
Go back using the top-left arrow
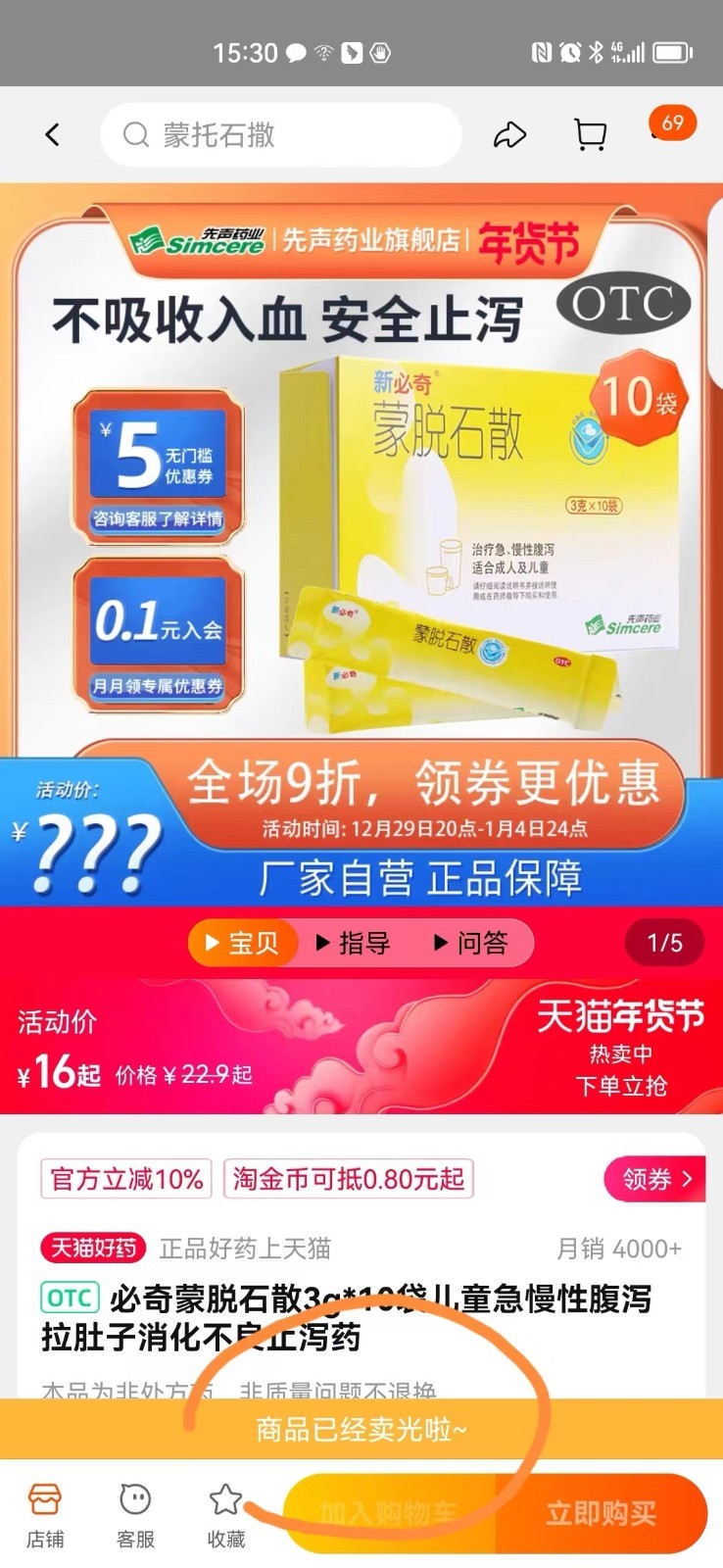[53, 135]
